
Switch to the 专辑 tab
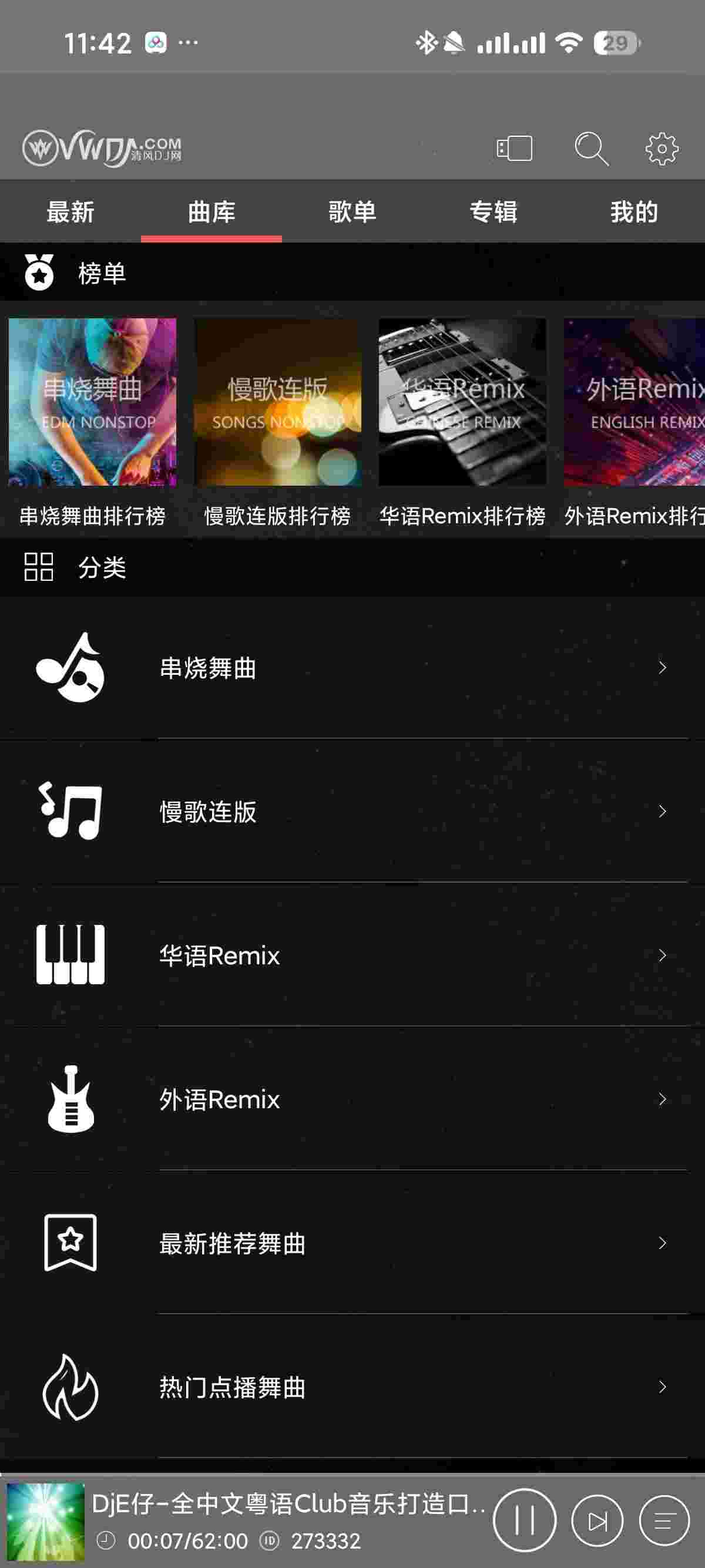coord(493,213)
